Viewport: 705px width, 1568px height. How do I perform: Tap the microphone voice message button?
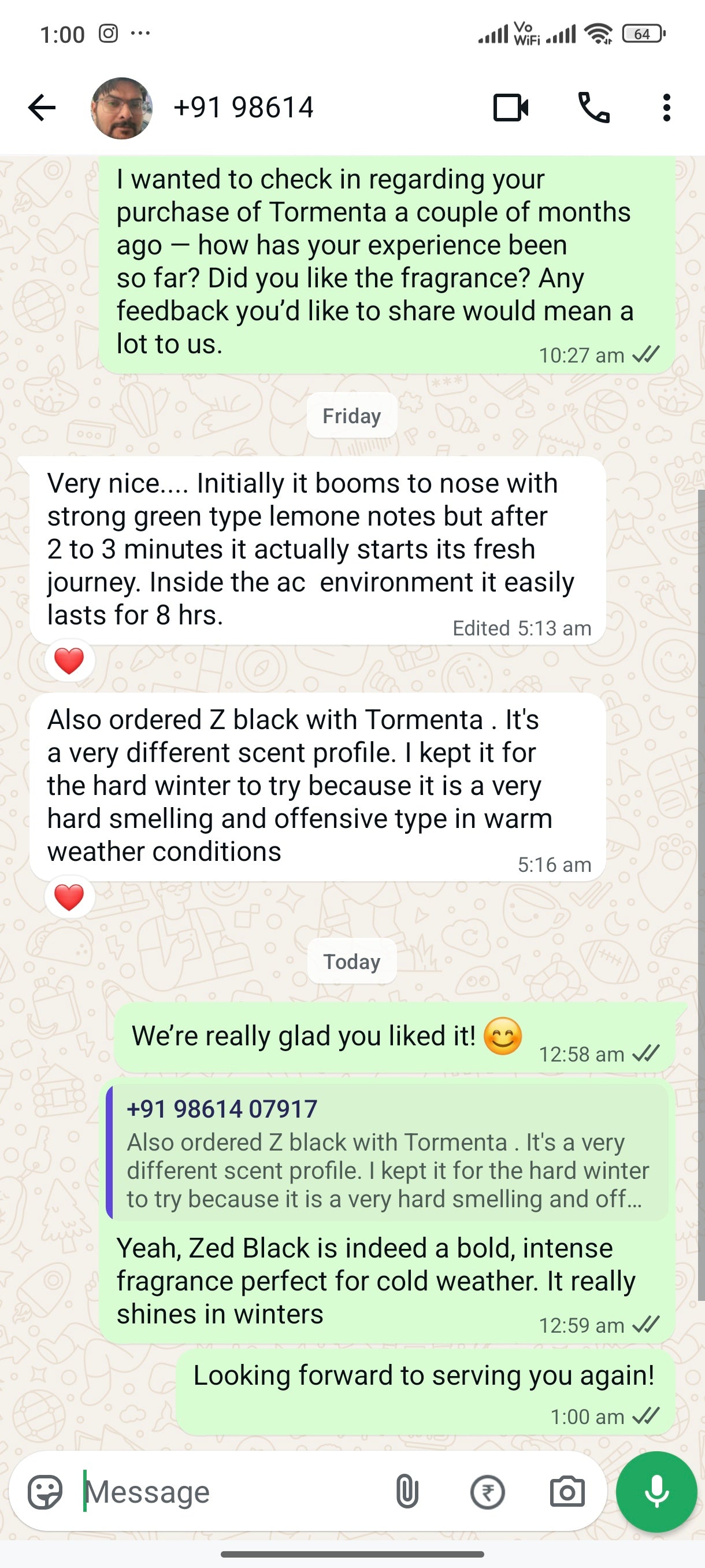[656, 1492]
